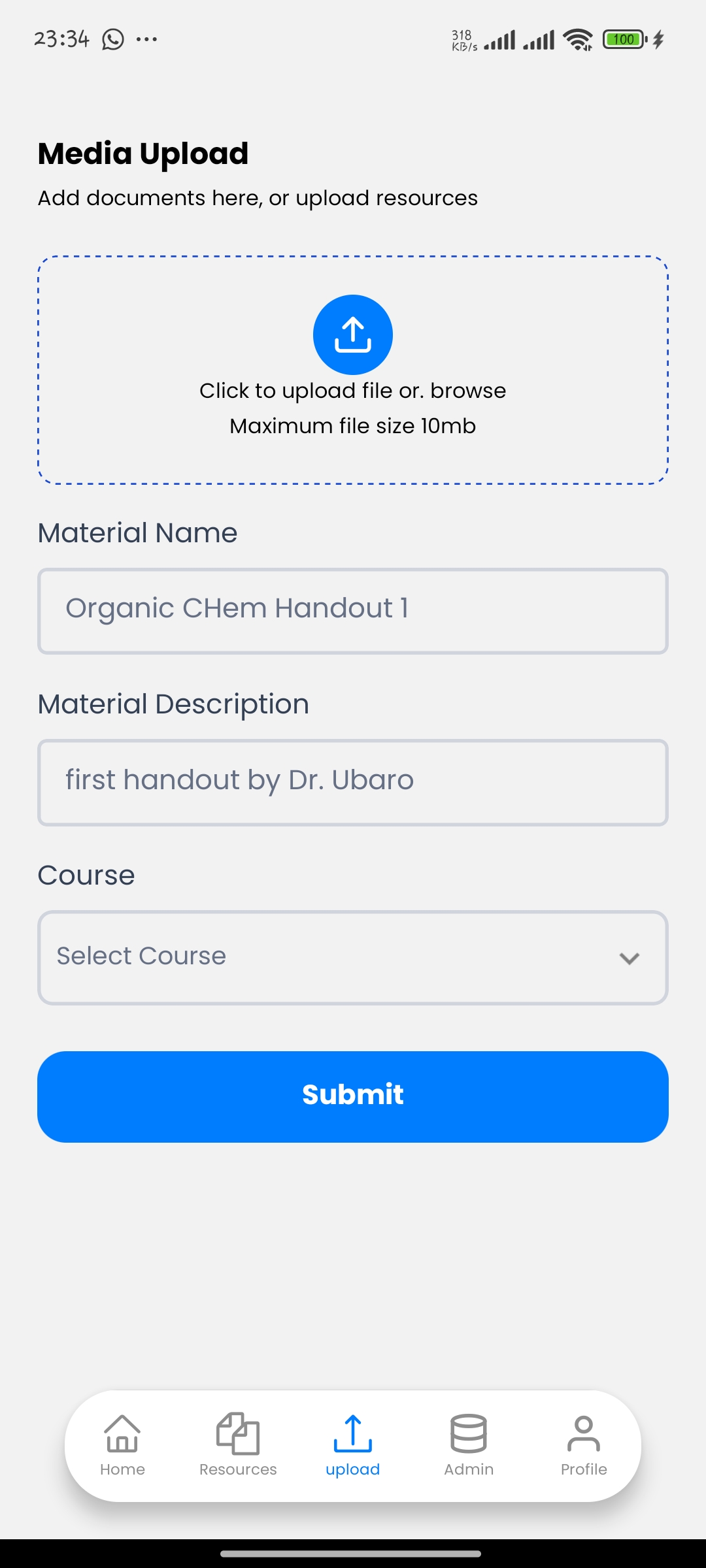Focus the Material Name text field
Screen dimensions: 706x1568
353,611
